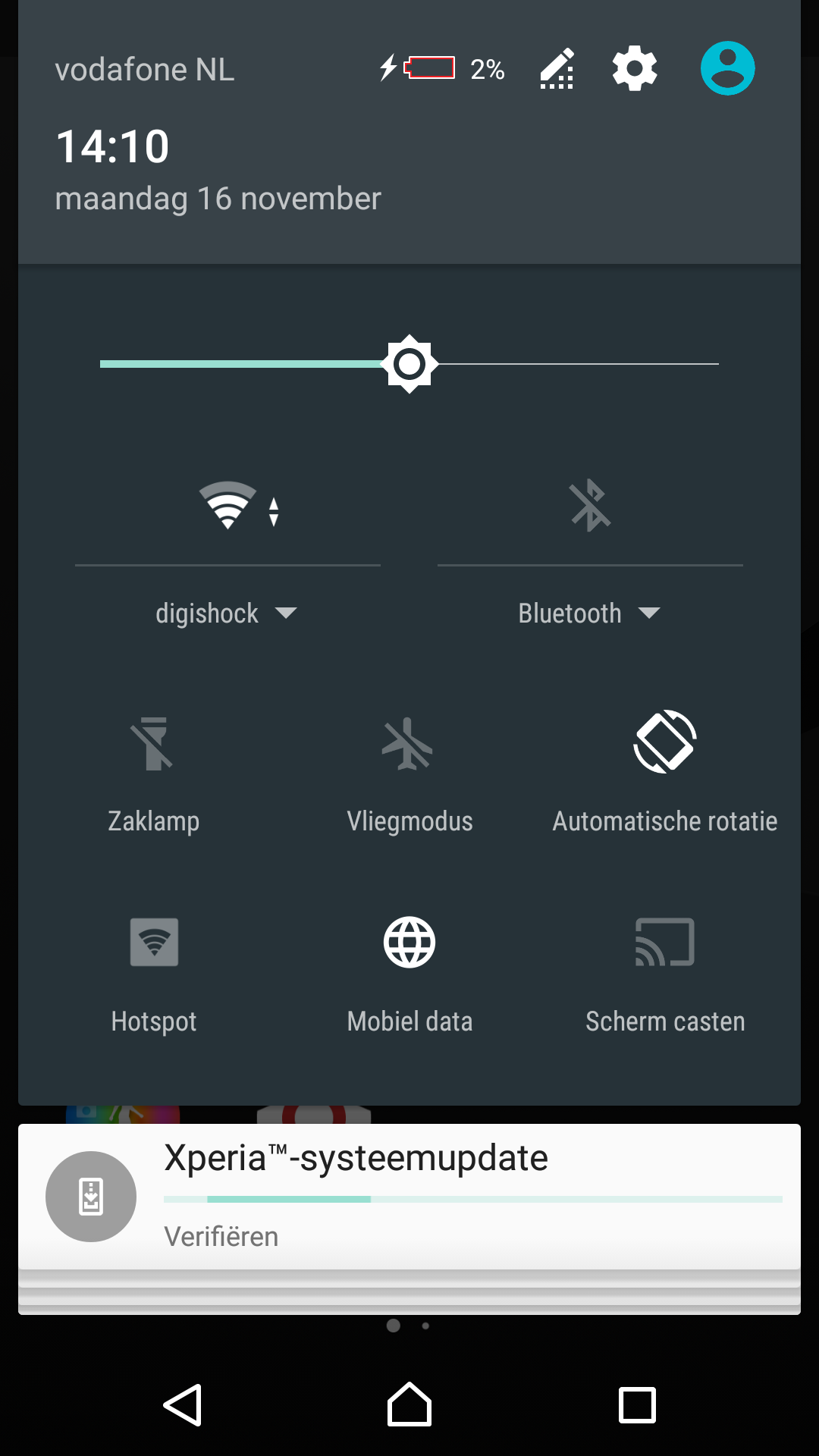The width and height of the screenshot is (819, 1456).
Task: Go back with the navigation back button
Action: click(x=183, y=1405)
